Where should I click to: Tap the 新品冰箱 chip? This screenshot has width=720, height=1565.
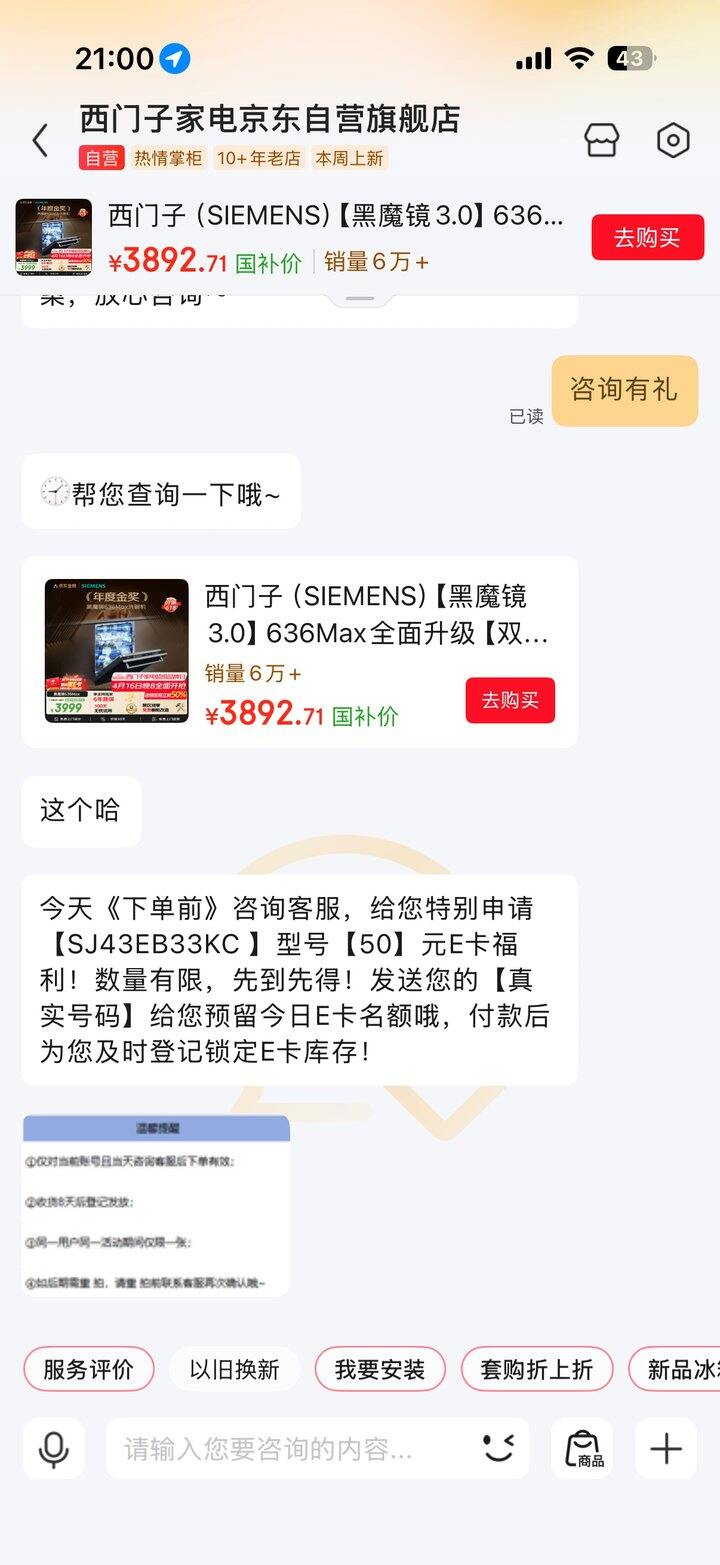pyautogui.click(x=680, y=1369)
